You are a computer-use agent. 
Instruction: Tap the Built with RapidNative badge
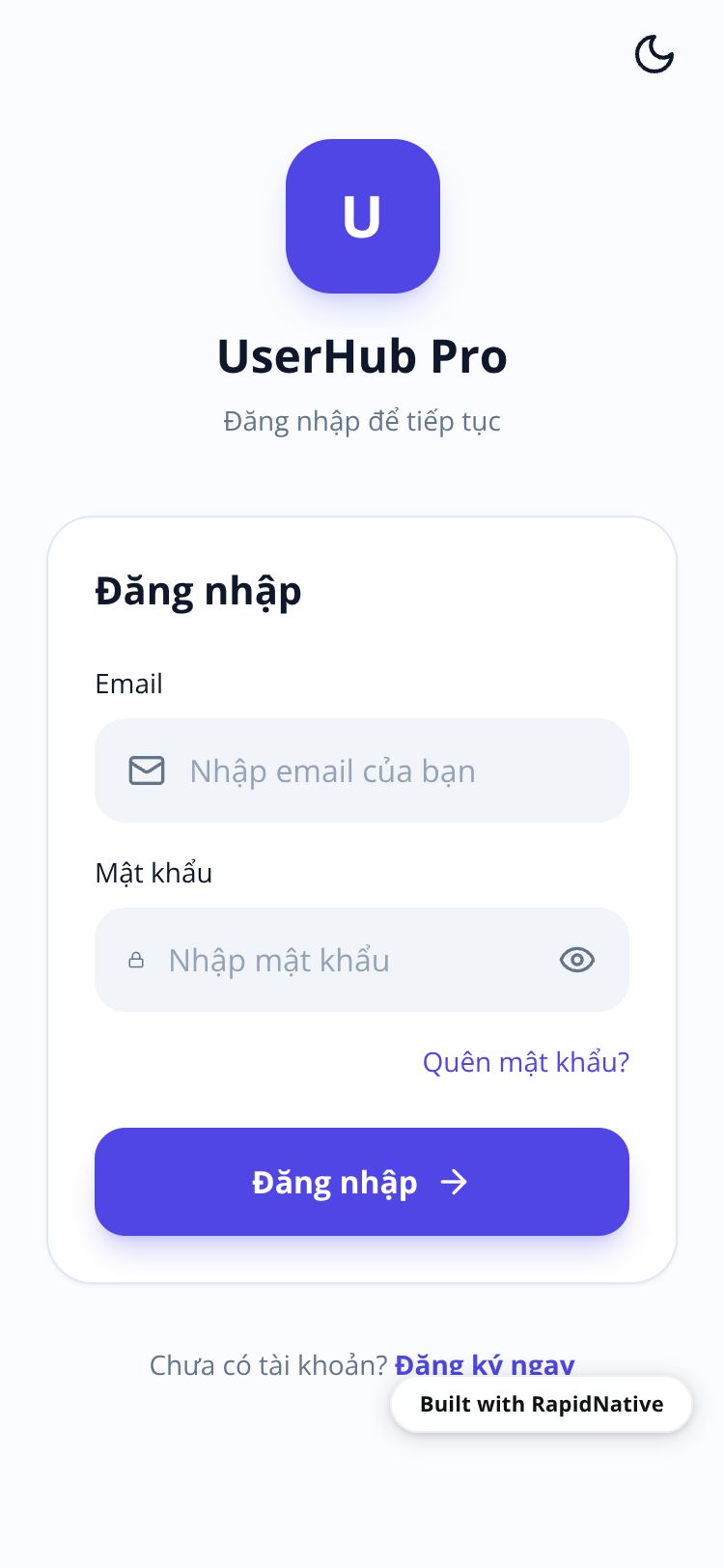(x=541, y=1404)
